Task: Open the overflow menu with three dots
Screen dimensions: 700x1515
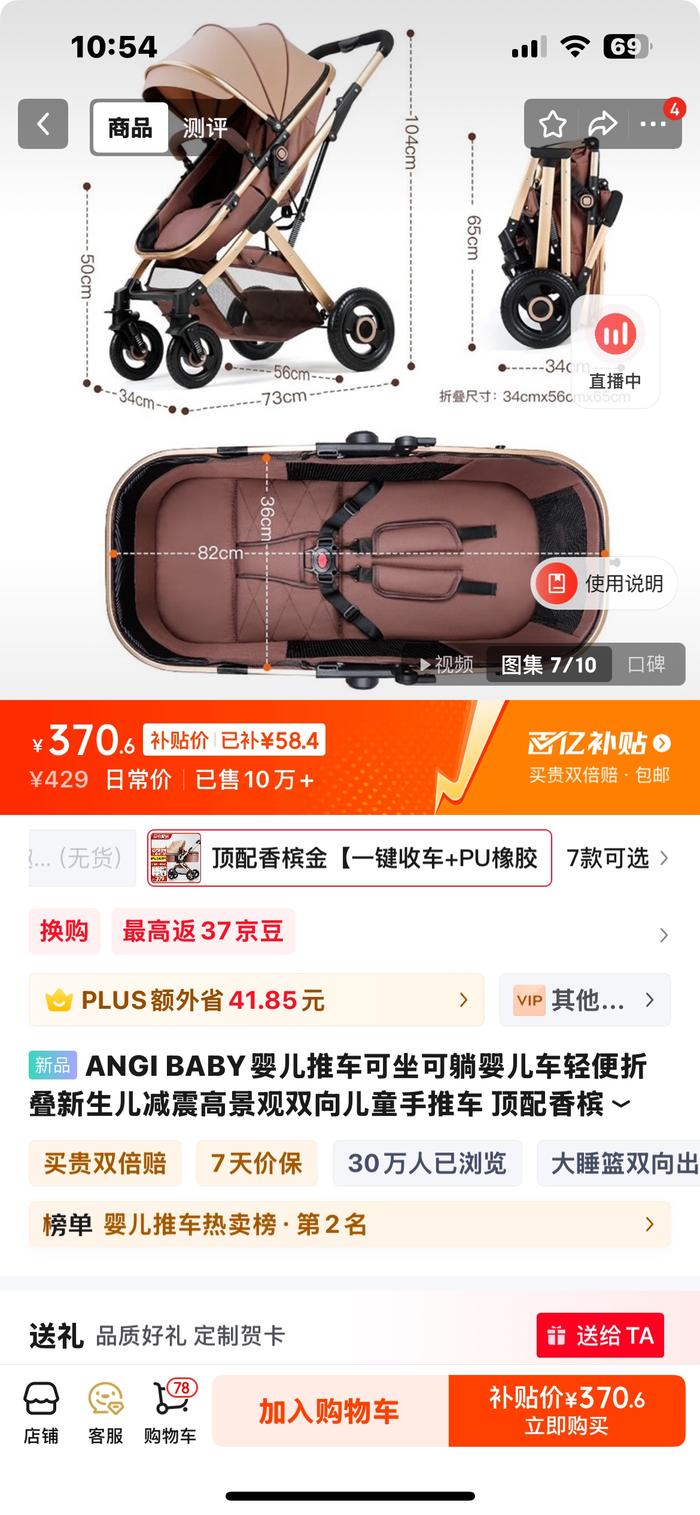Action: (653, 125)
